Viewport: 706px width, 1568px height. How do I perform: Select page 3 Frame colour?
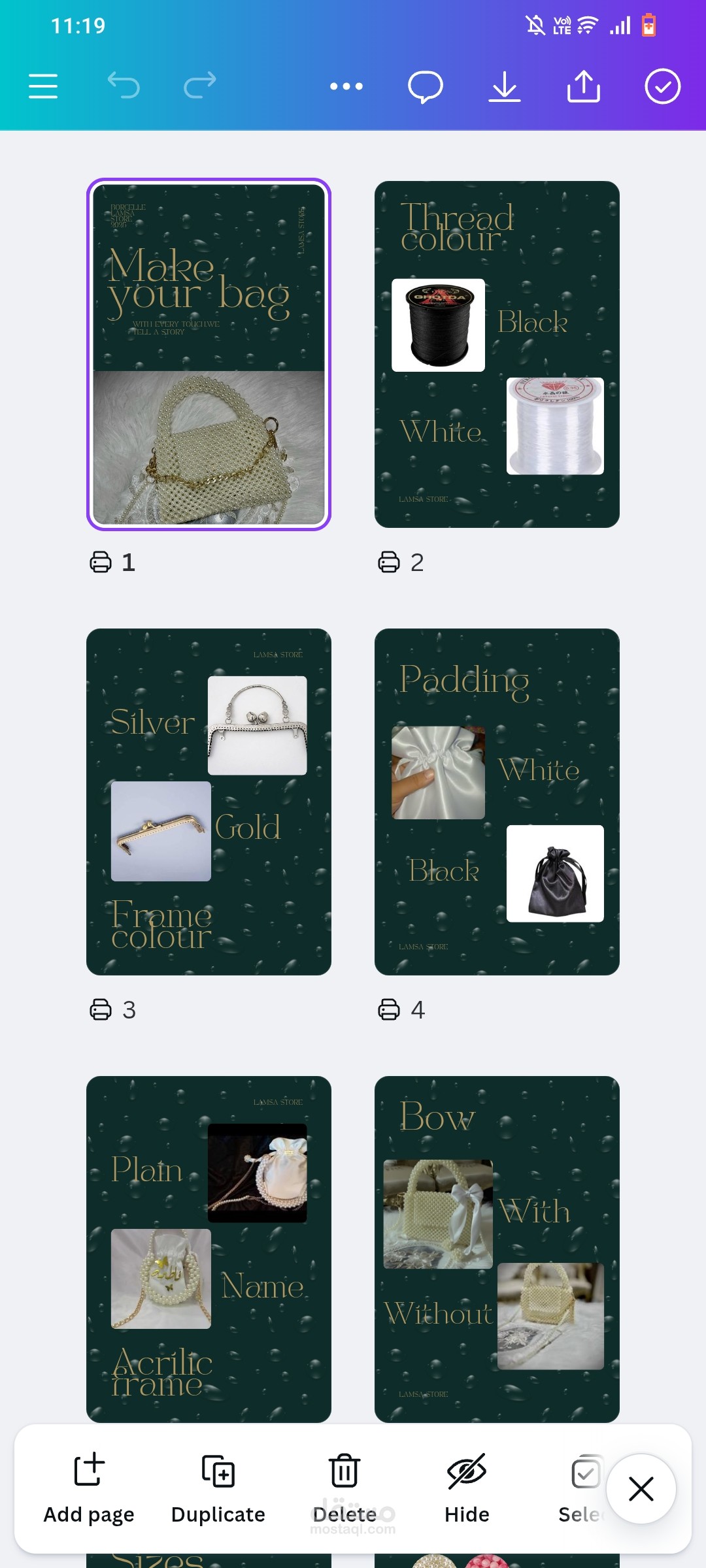point(209,802)
